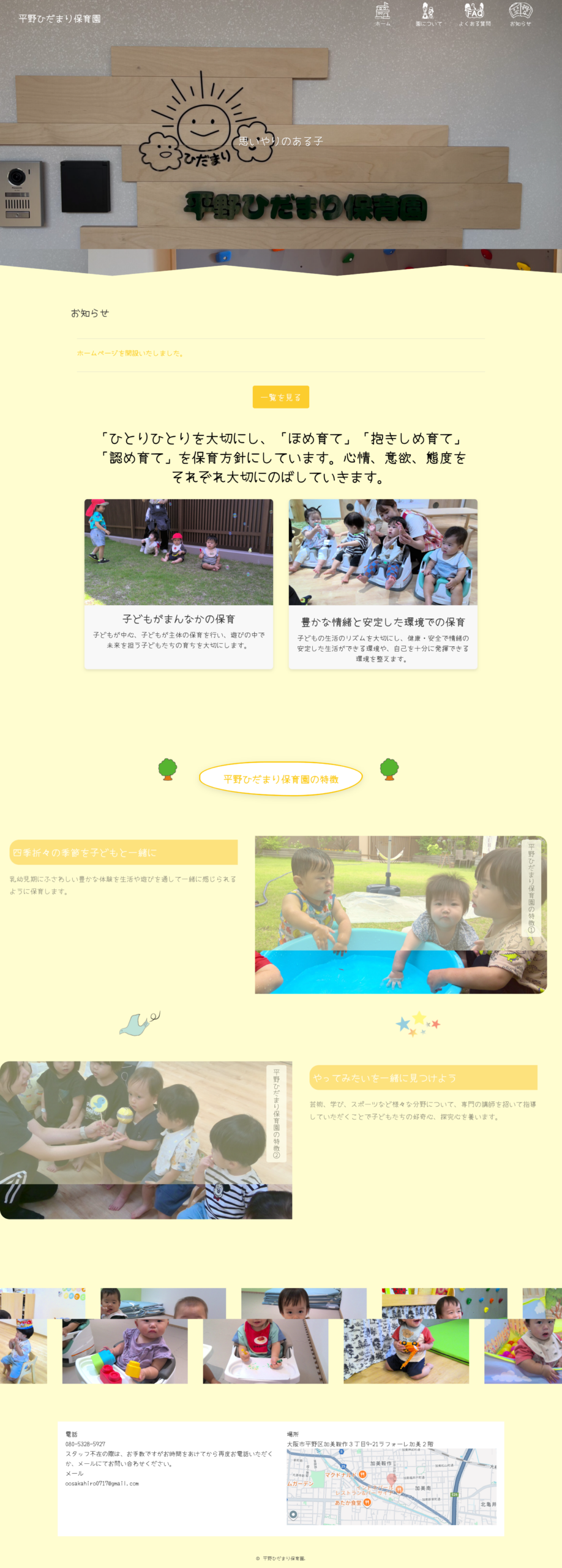
Task: Open the ホーム nav item
Action: coord(383,15)
